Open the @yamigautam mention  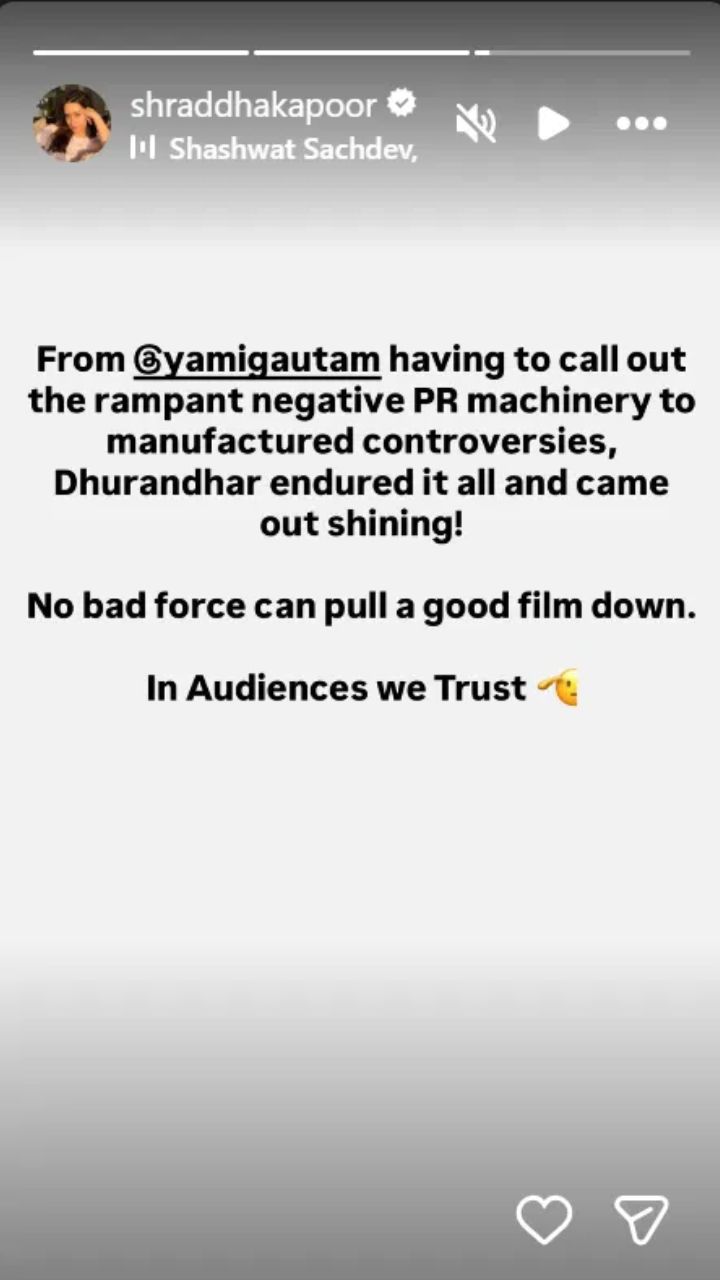click(x=257, y=360)
